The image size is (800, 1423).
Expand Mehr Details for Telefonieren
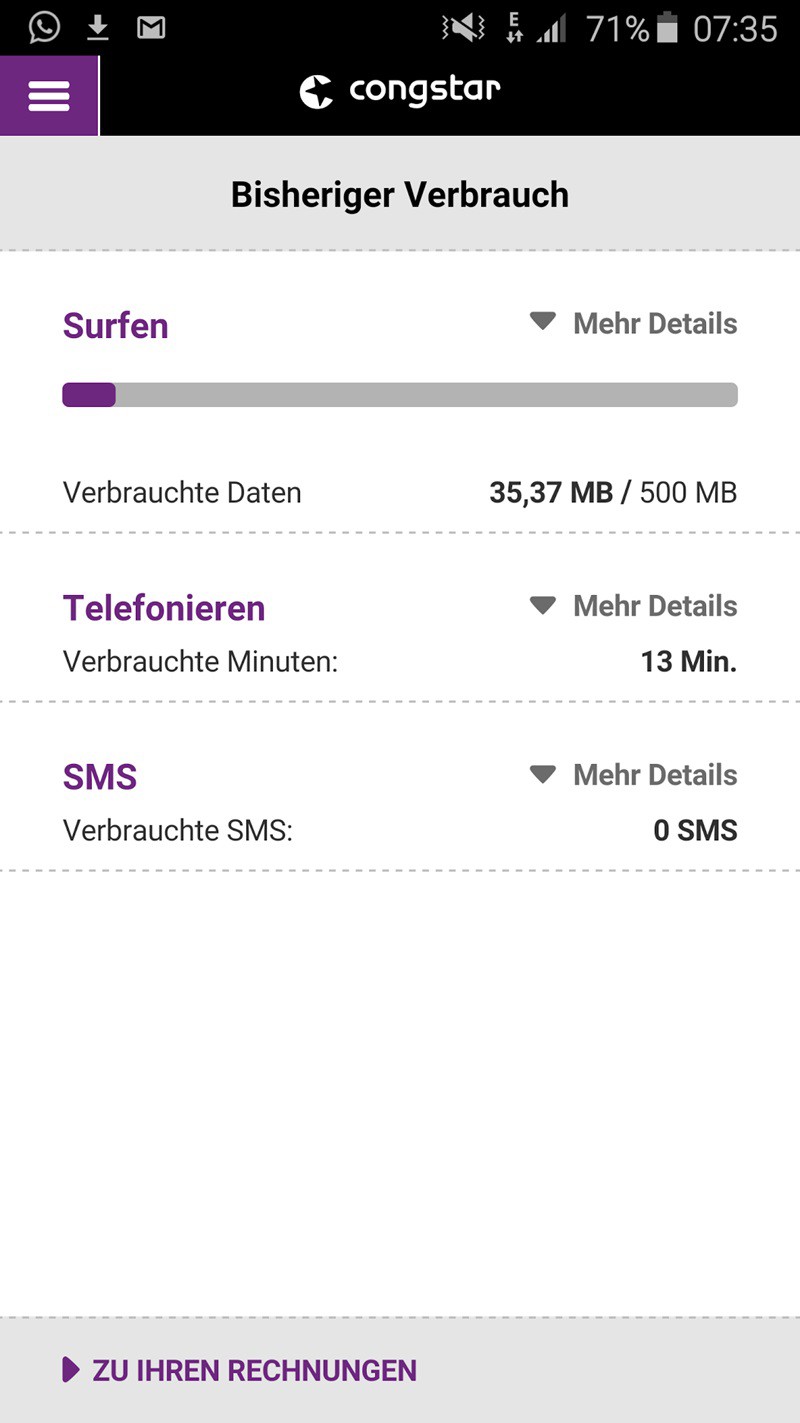[634, 606]
